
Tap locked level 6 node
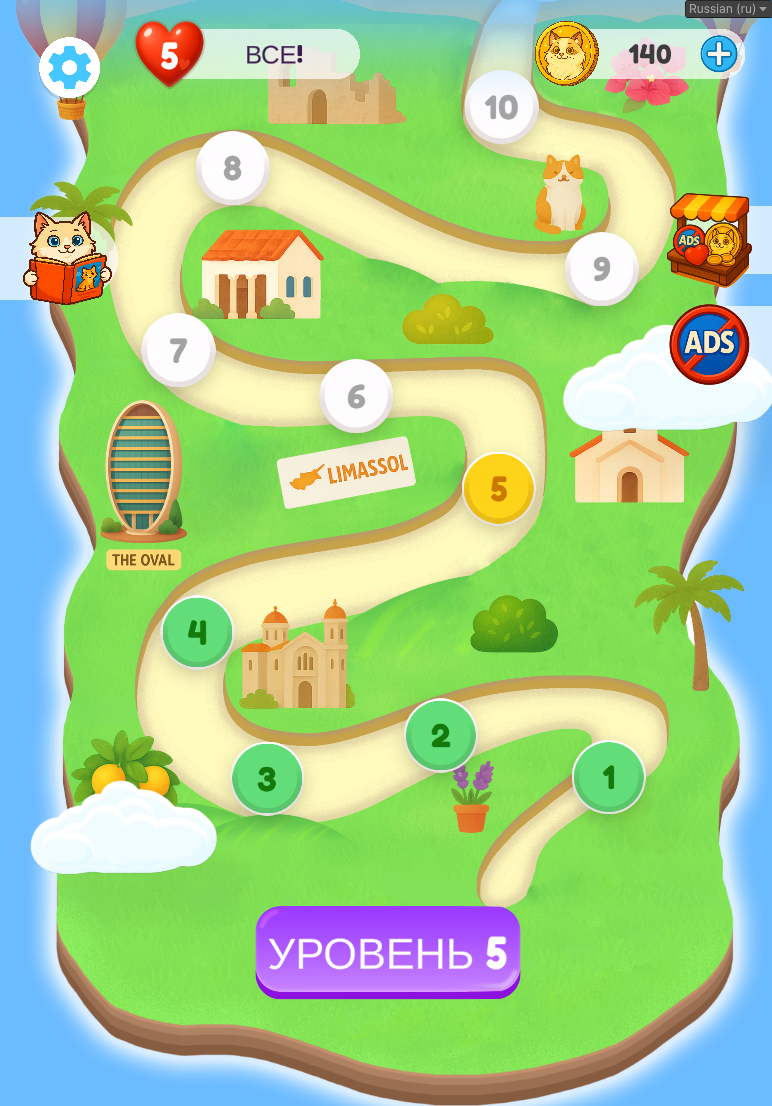356,396
